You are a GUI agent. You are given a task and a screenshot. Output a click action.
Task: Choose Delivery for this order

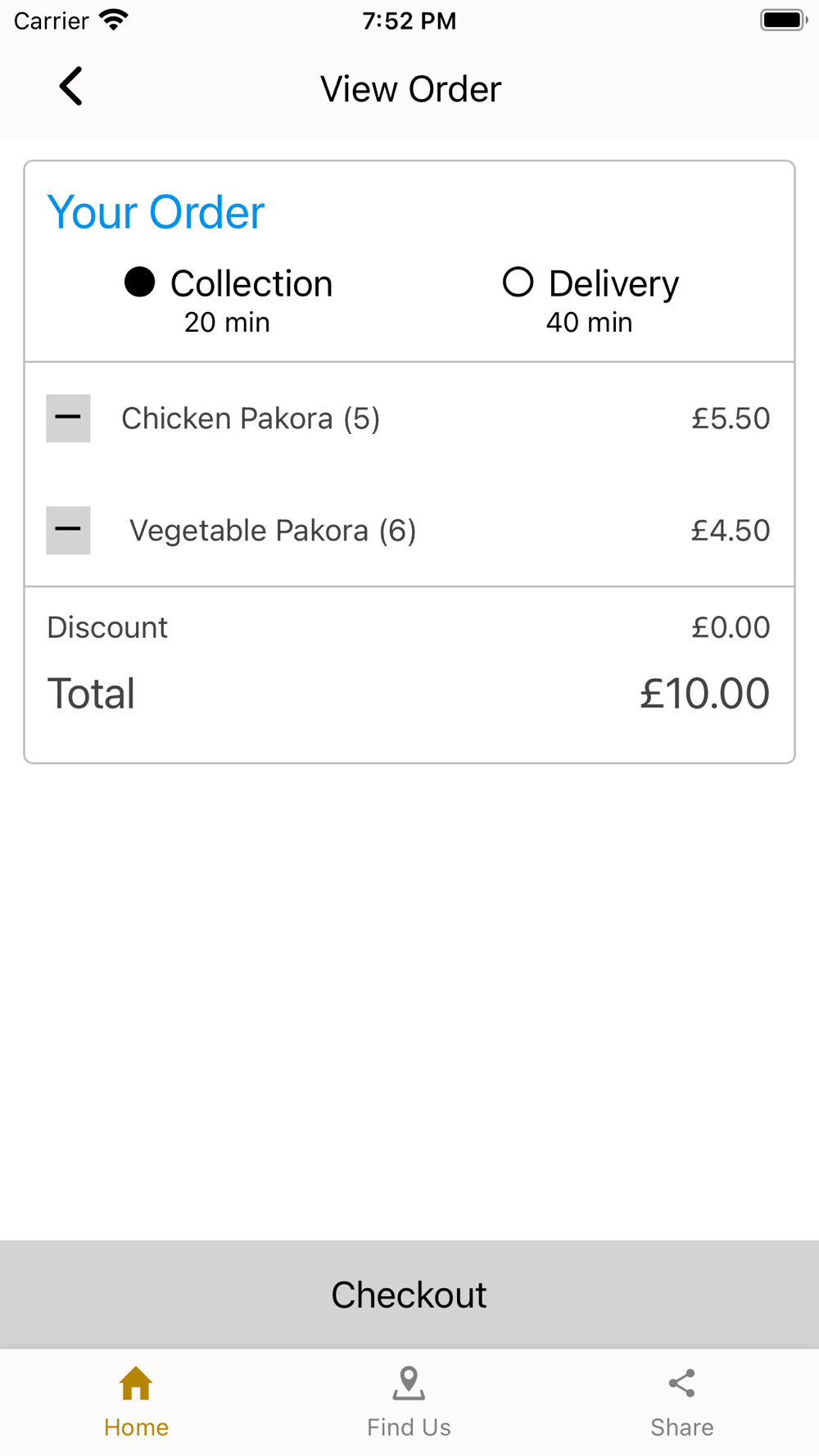(518, 283)
